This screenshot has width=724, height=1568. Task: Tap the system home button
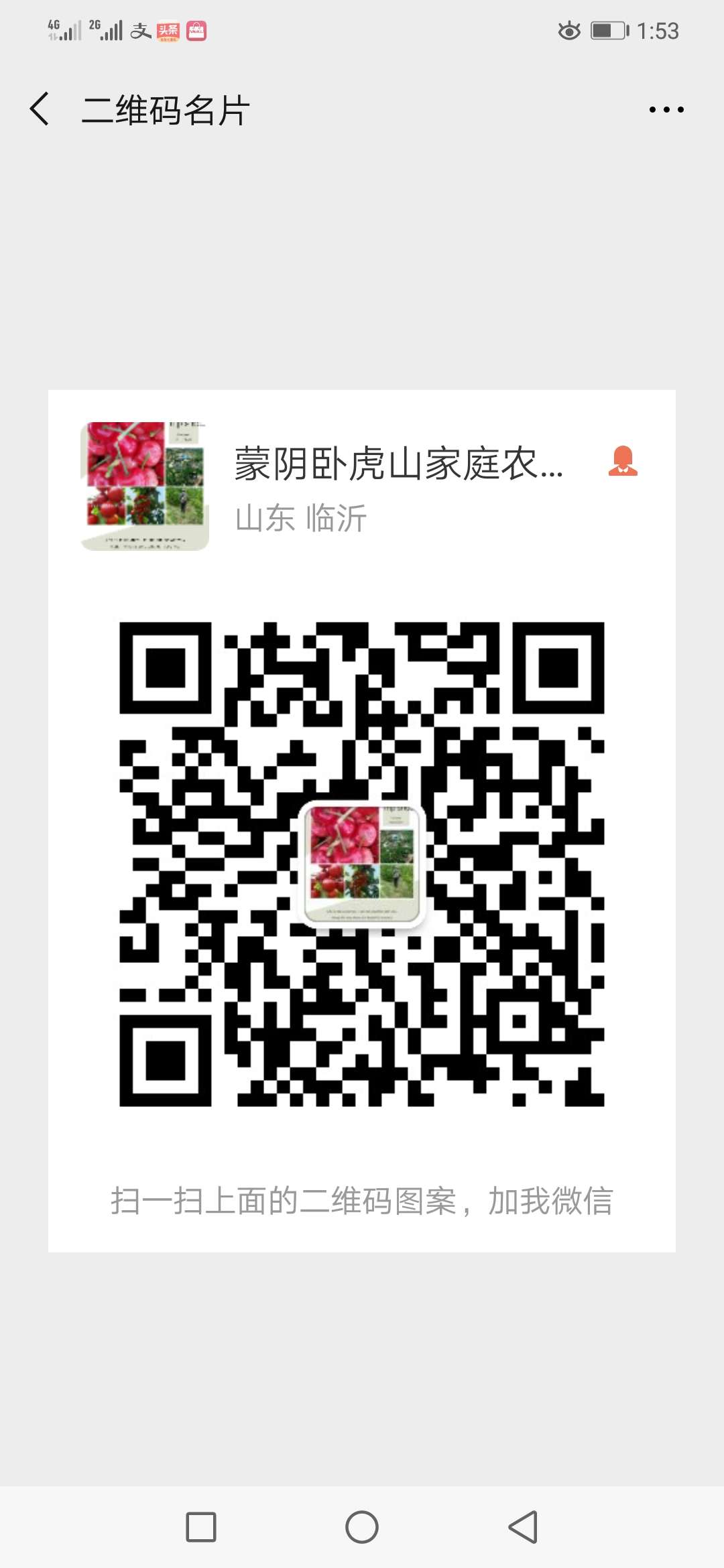[362, 1527]
